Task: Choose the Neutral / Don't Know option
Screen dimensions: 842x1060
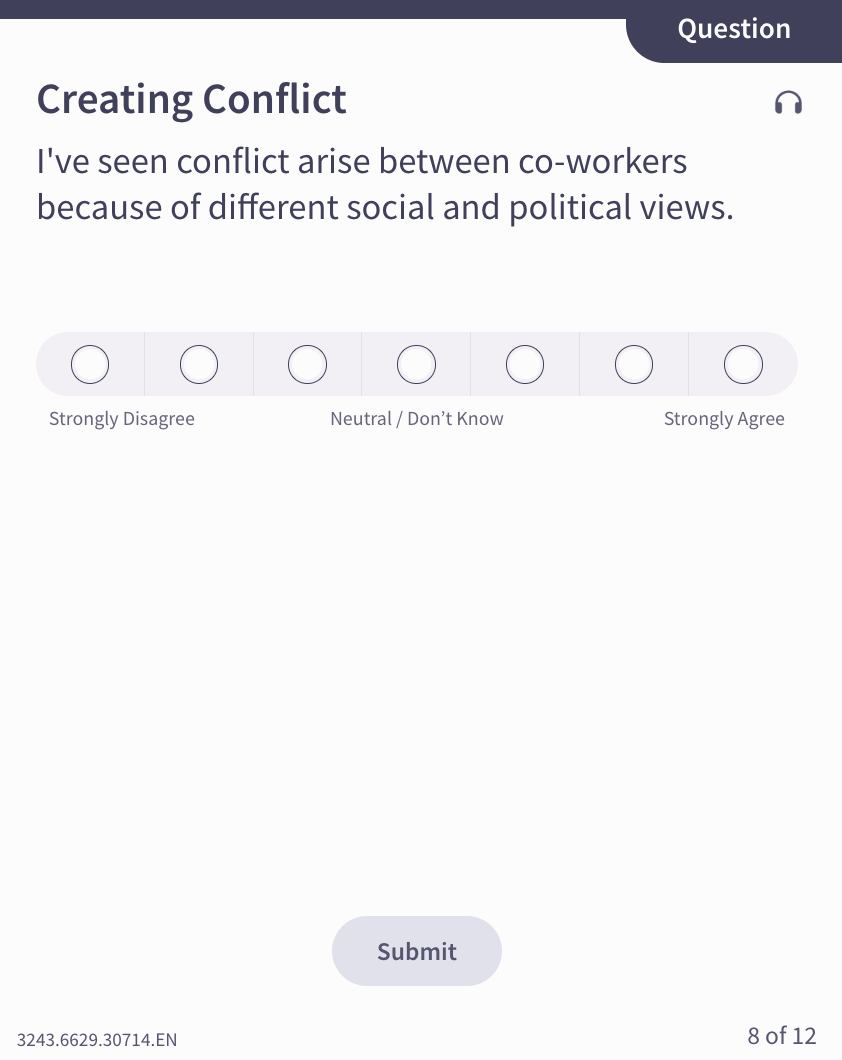Action: coord(416,365)
